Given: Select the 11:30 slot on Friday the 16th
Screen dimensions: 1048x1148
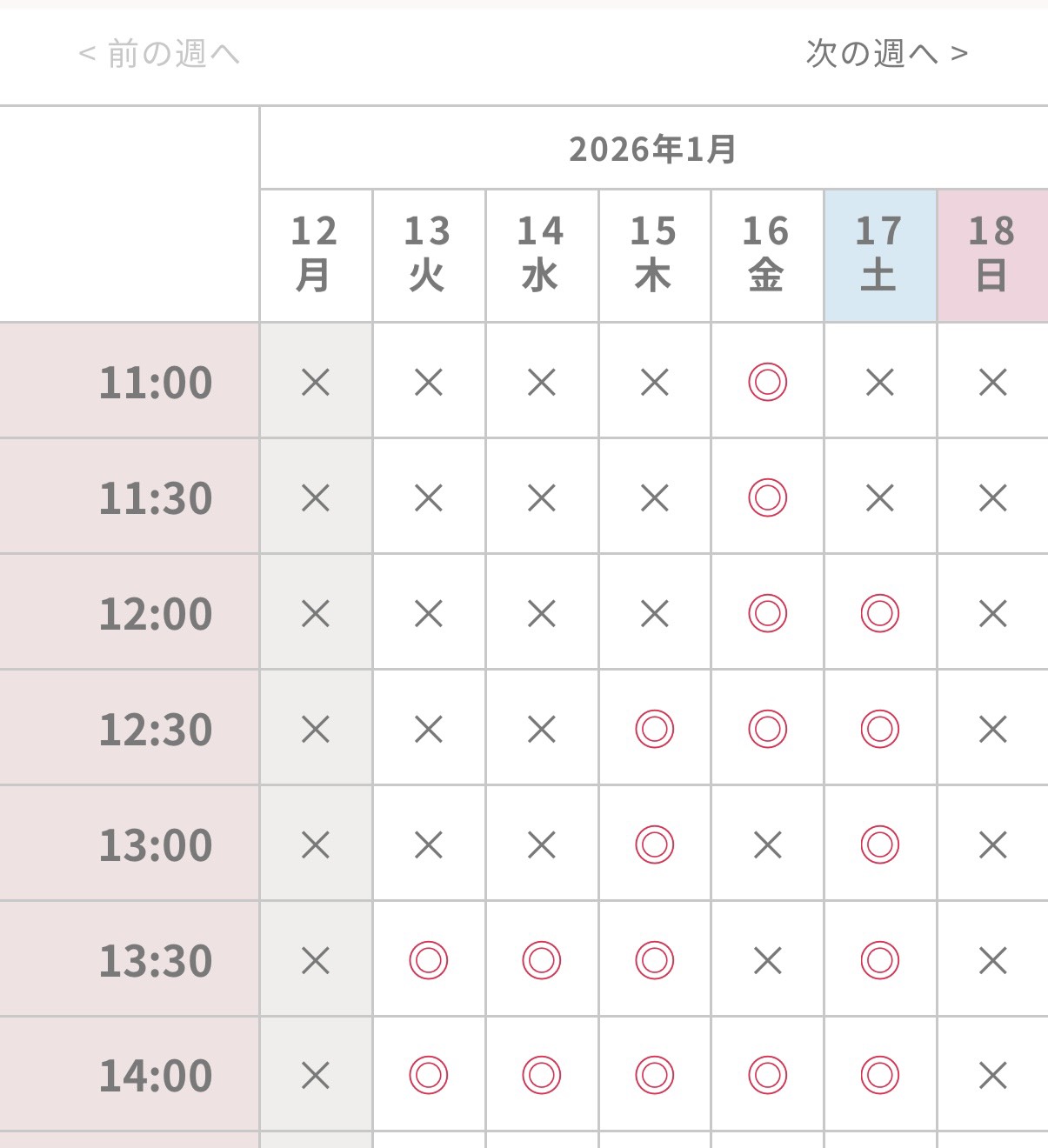Looking at the screenshot, I should click(x=767, y=497).
